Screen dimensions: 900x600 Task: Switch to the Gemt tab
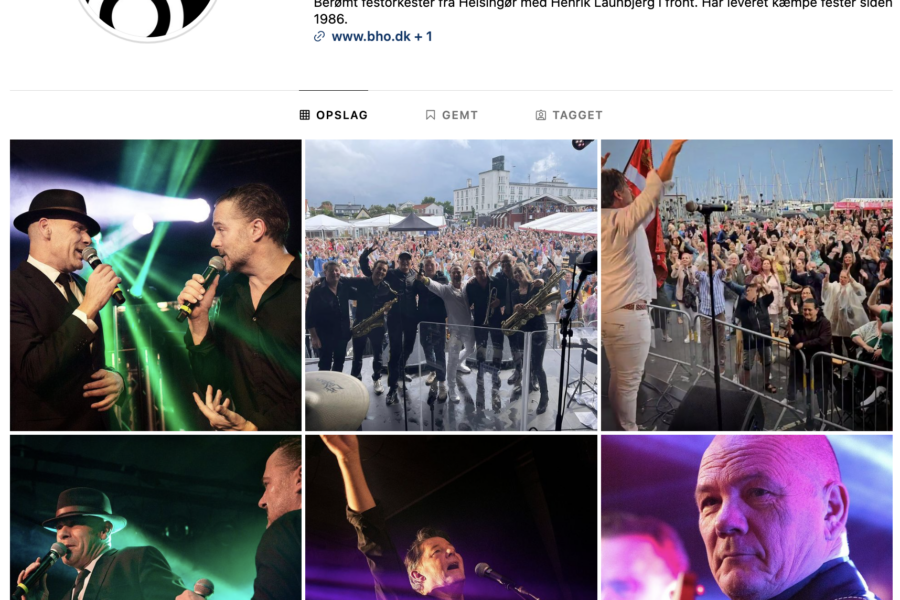[x=452, y=115]
